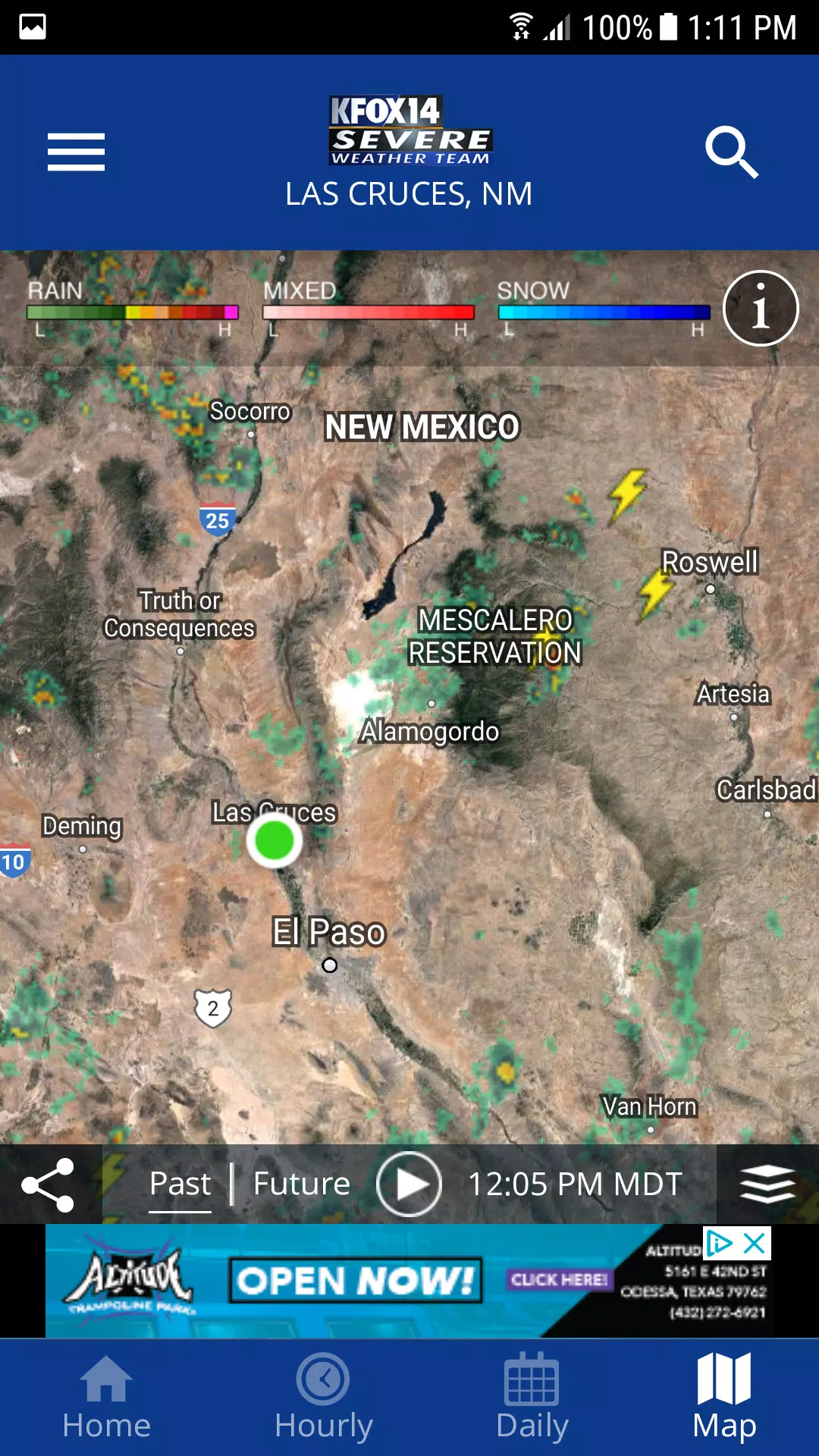Open the radar legend info button
819x1456 pixels.
[x=760, y=309]
